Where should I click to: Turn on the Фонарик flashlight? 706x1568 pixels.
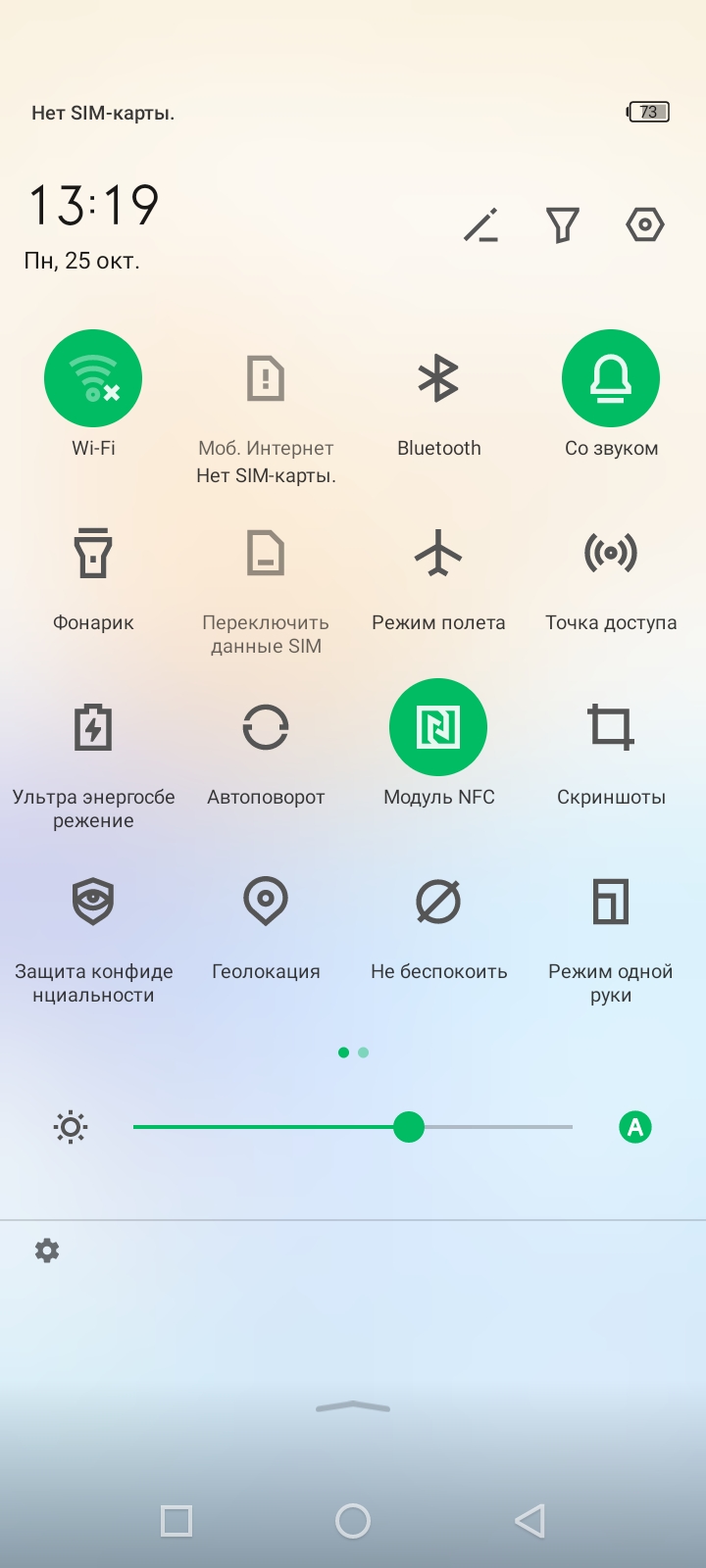[93, 553]
